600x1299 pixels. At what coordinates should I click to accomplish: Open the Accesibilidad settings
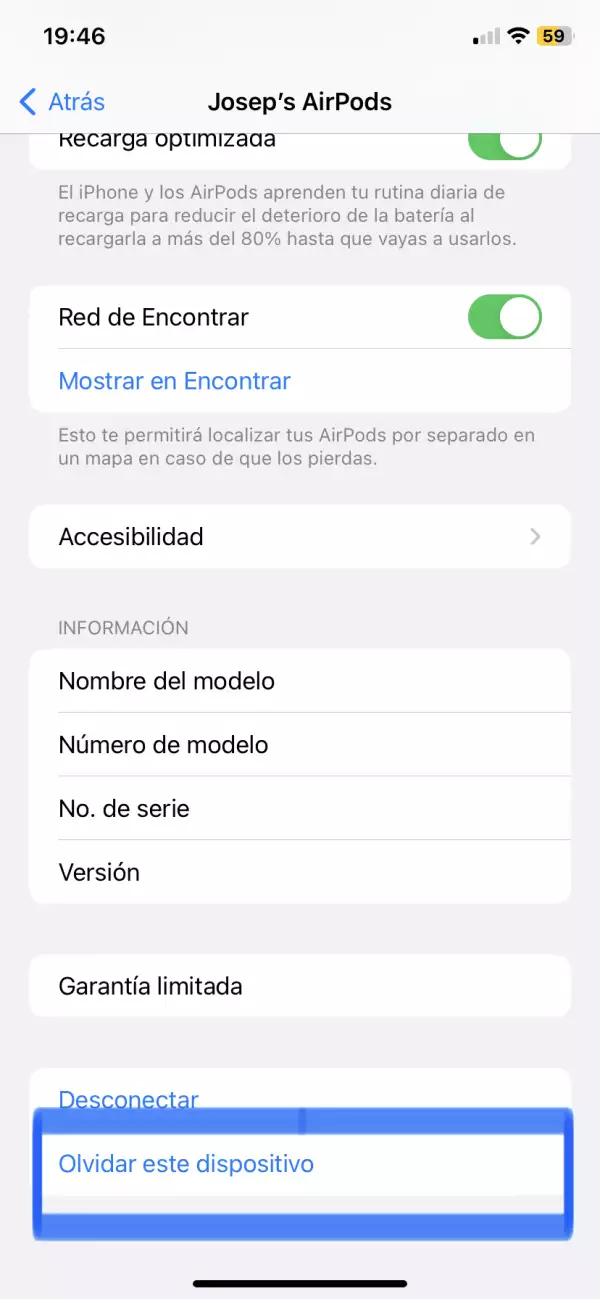pos(300,537)
